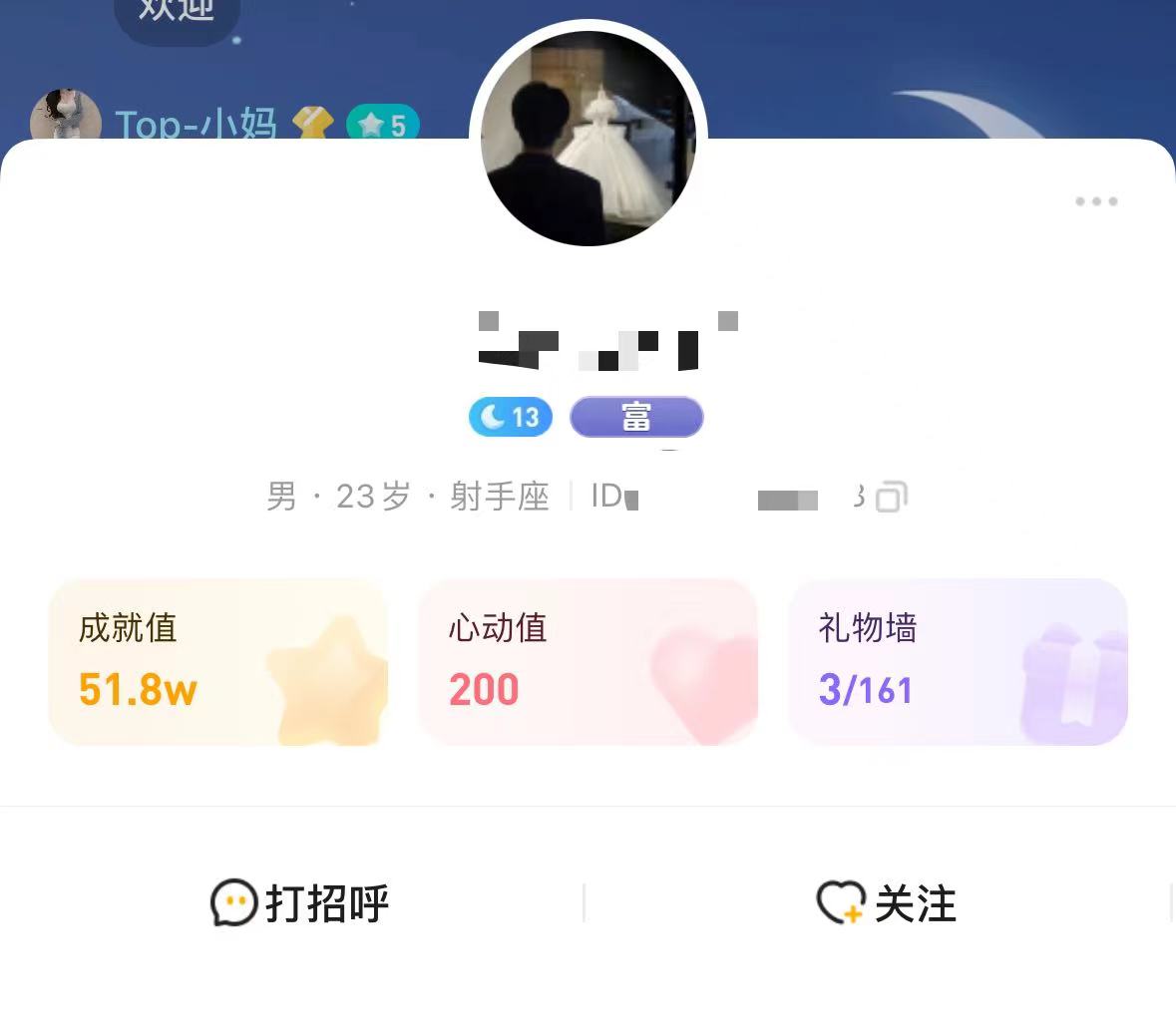Open the 心动值 card
1176x1029 pixels.
click(588, 661)
